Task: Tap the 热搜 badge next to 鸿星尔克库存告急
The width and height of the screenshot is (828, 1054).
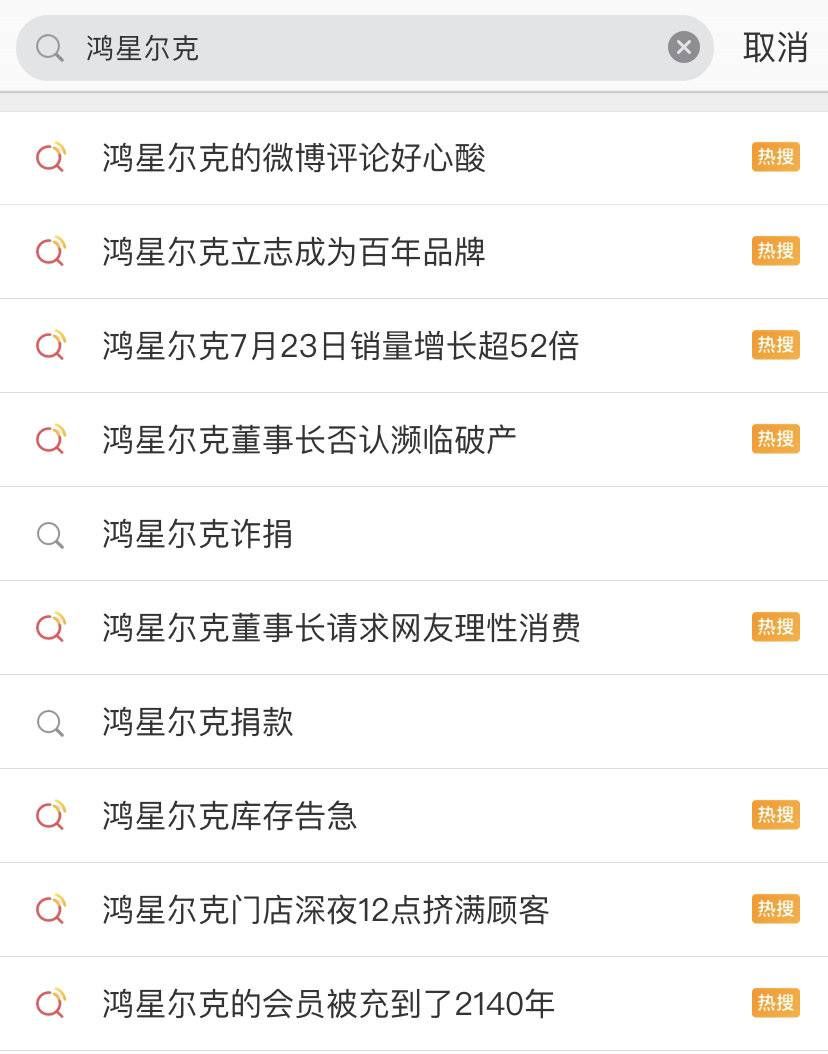Action: click(x=775, y=815)
